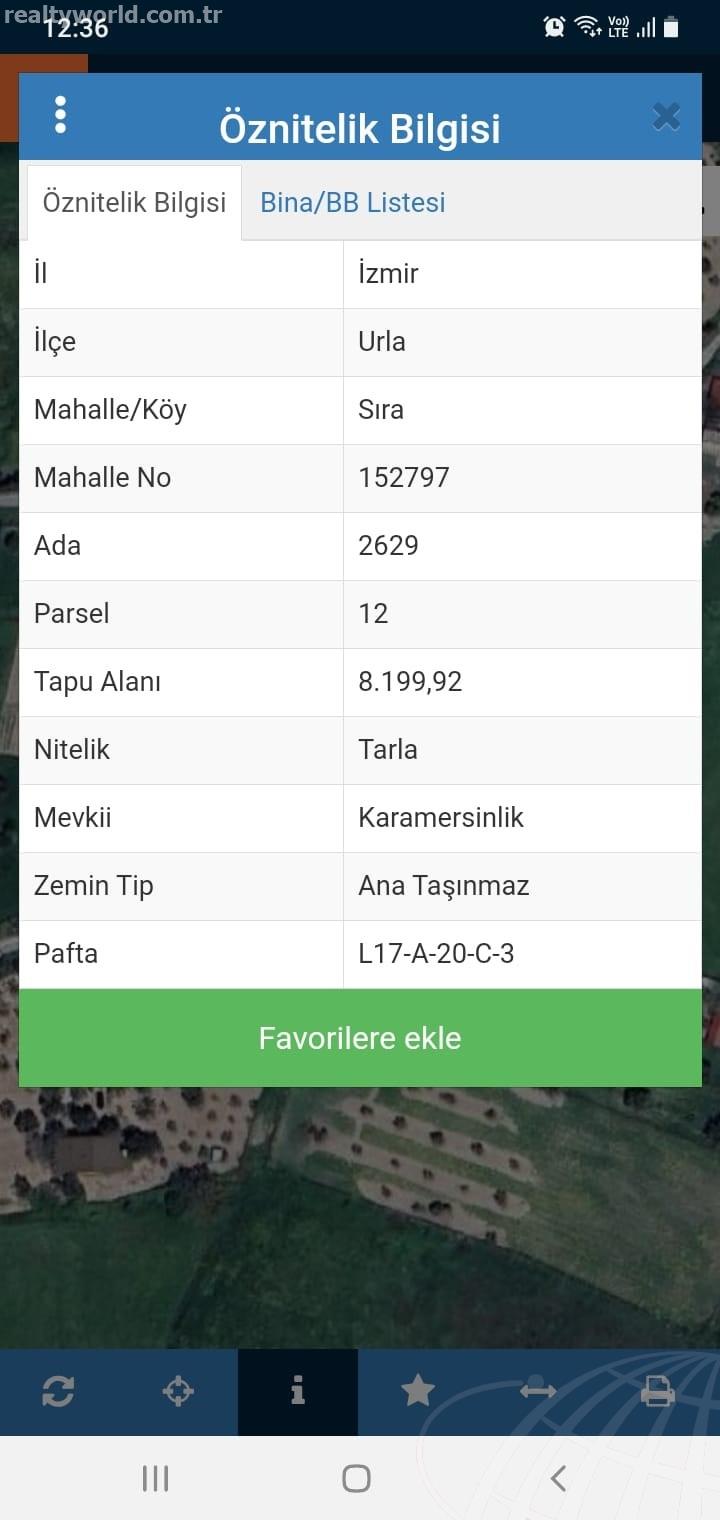This screenshot has height=1520, width=720.
Task: Tap the double-arrow measure icon
Action: click(538, 1391)
